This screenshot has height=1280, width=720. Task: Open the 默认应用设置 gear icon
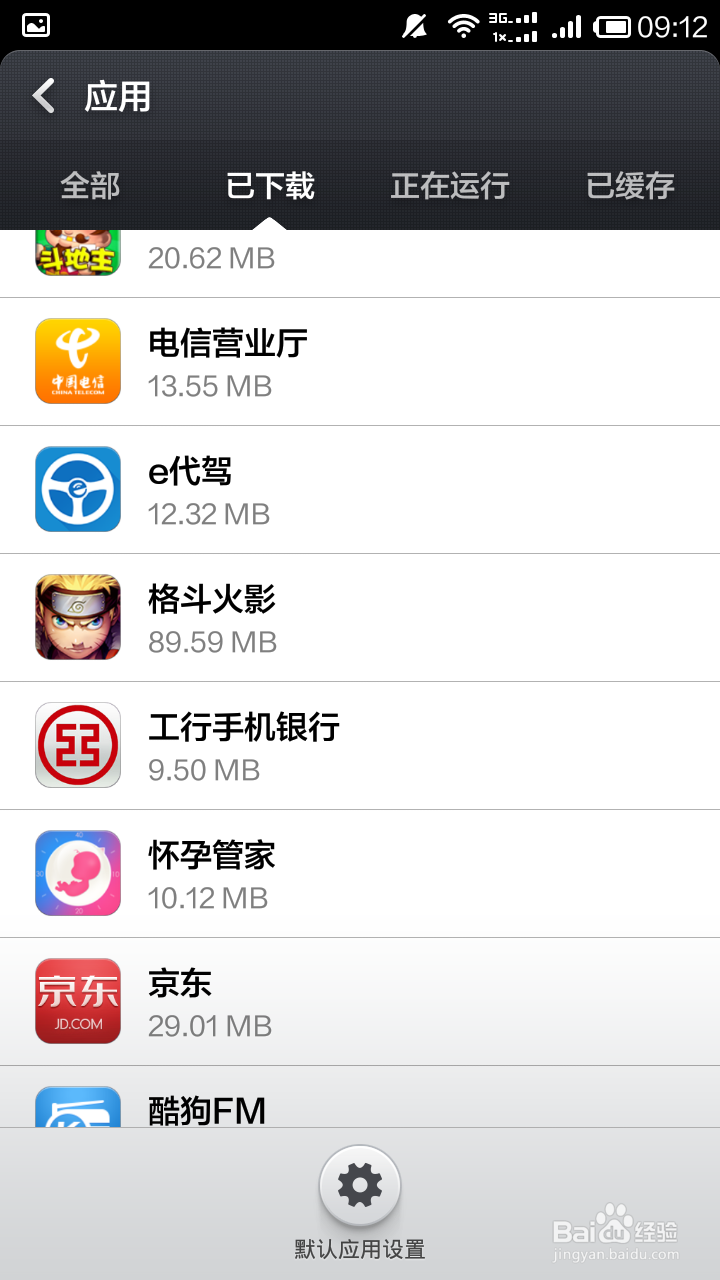point(359,1185)
